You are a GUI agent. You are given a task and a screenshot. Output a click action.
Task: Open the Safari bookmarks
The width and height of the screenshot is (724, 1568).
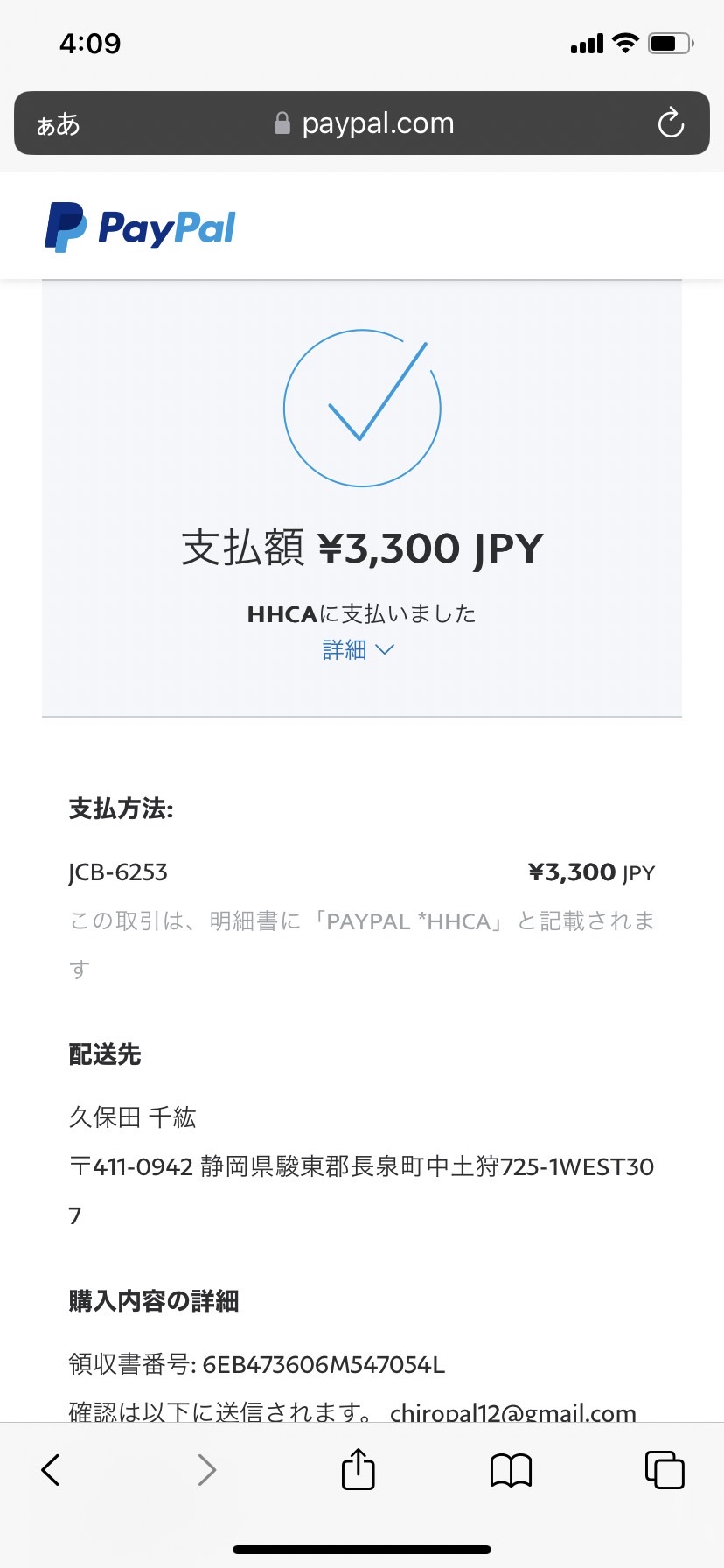(512, 1470)
